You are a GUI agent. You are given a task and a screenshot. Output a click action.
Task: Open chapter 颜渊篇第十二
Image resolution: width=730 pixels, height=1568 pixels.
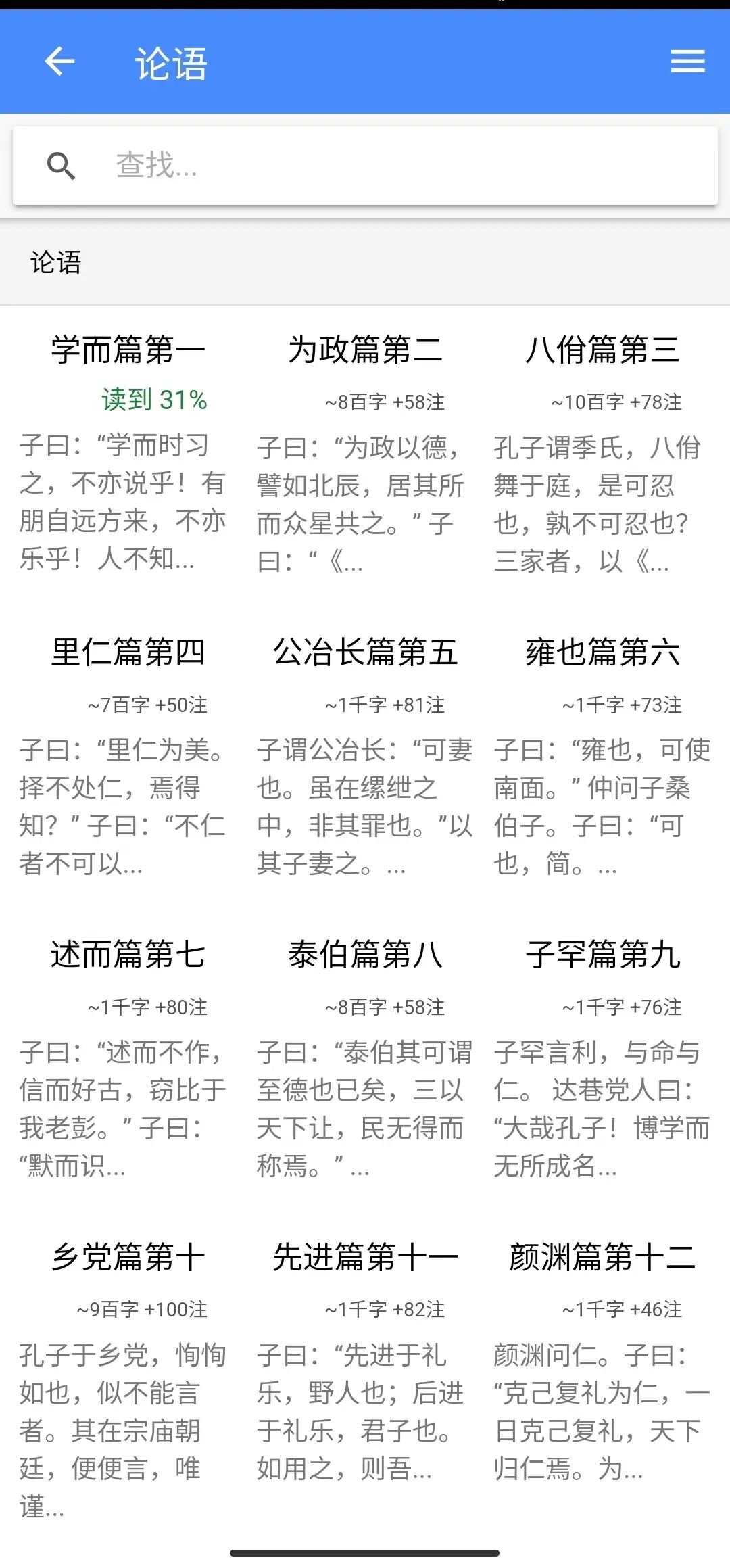(602, 1258)
